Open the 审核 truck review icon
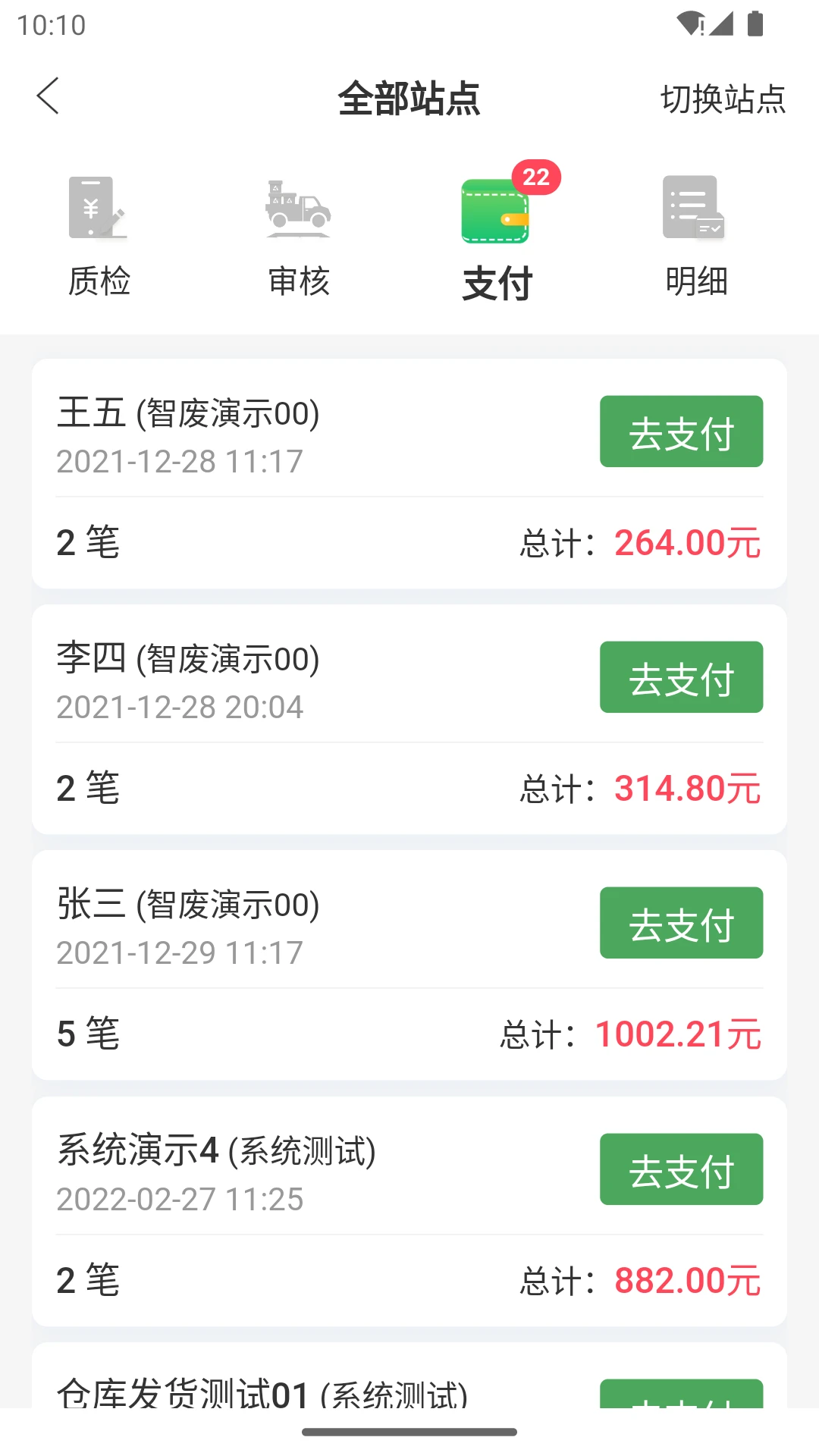 click(x=298, y=210)
